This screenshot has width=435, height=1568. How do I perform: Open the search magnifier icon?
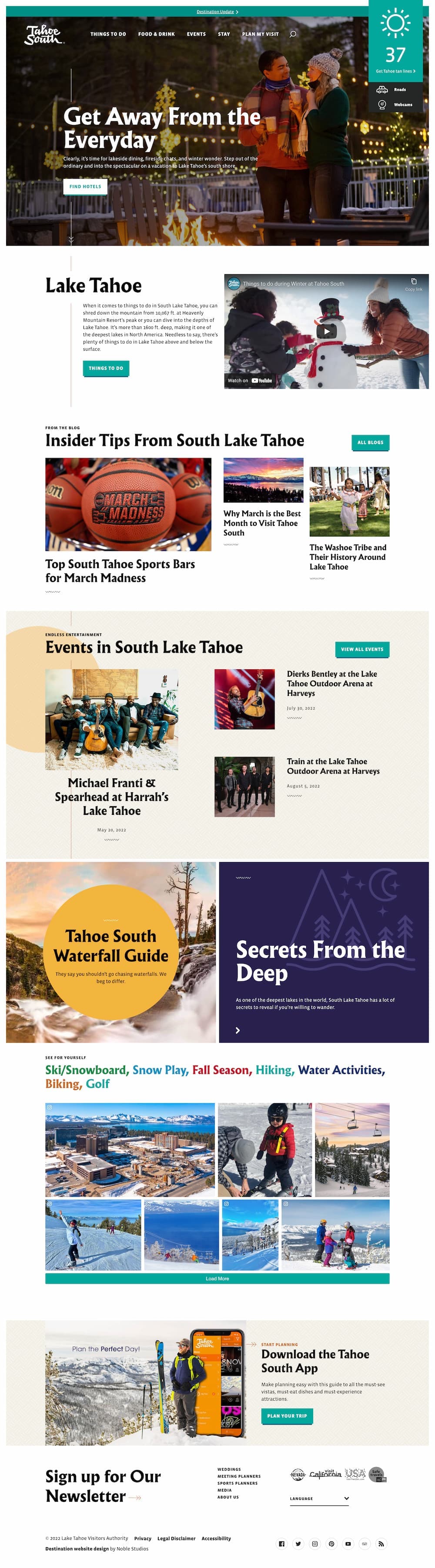[292, 34]
